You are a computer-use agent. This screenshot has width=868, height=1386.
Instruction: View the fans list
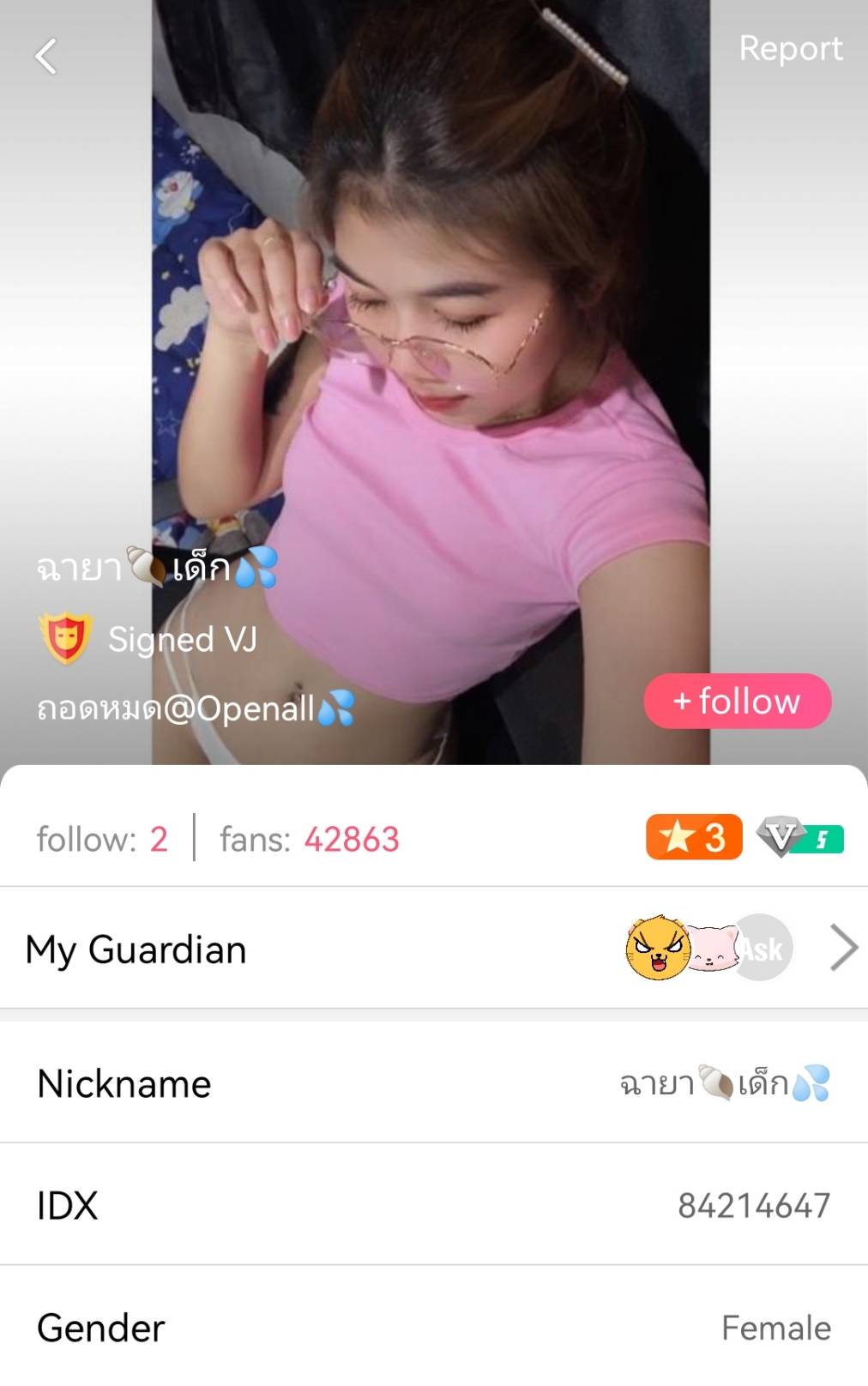(310, 839)
